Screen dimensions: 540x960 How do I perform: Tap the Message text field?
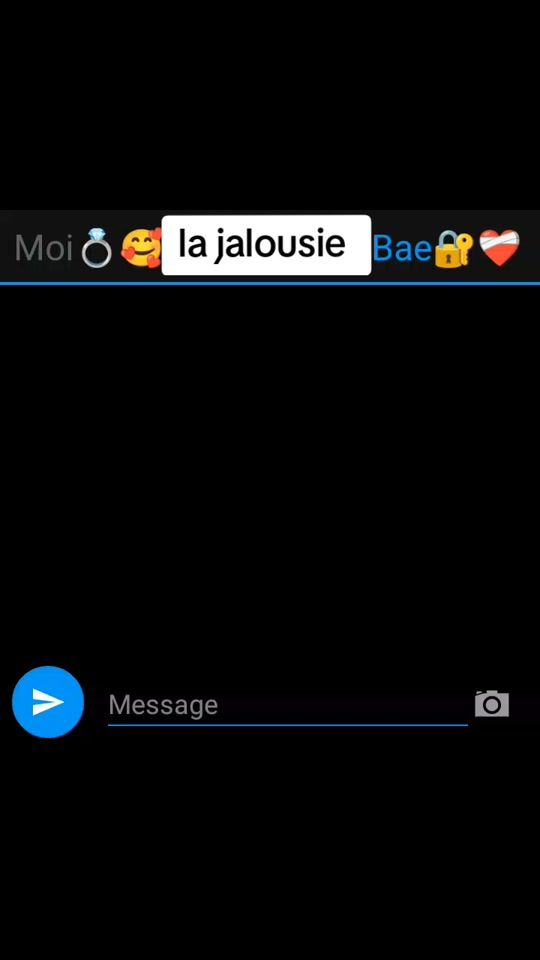click(288, 705)
